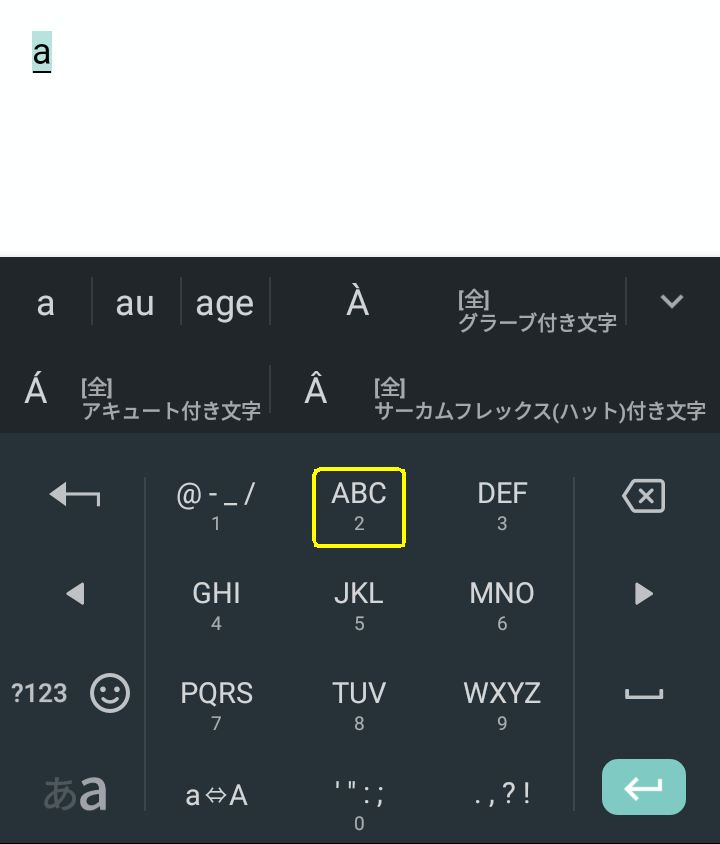Move the cursor right with arrow key

click(643, 595)
